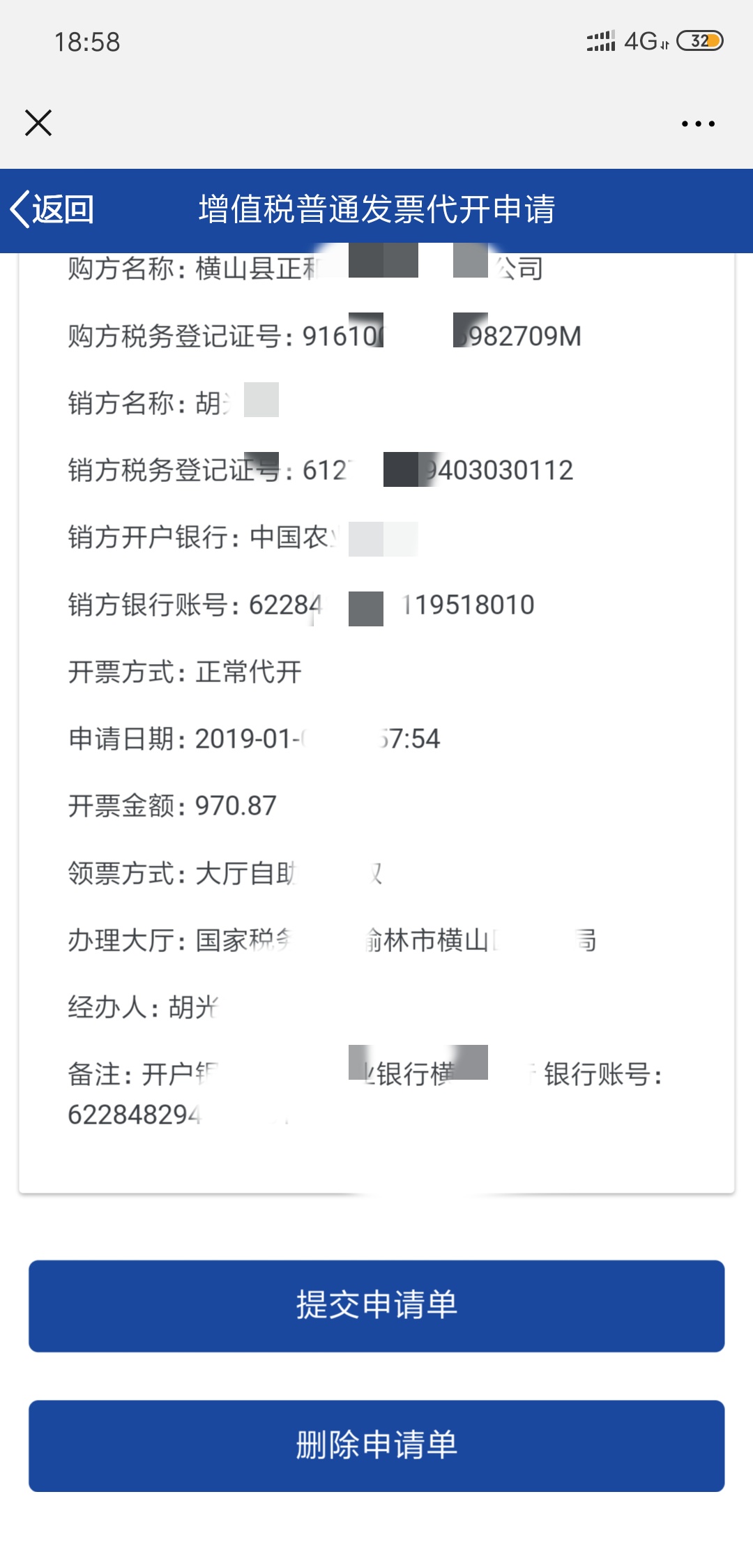Tap the back chevron icon beside 返回
The width and height of the screenshot is (753, 1568).
pos(20,209)
